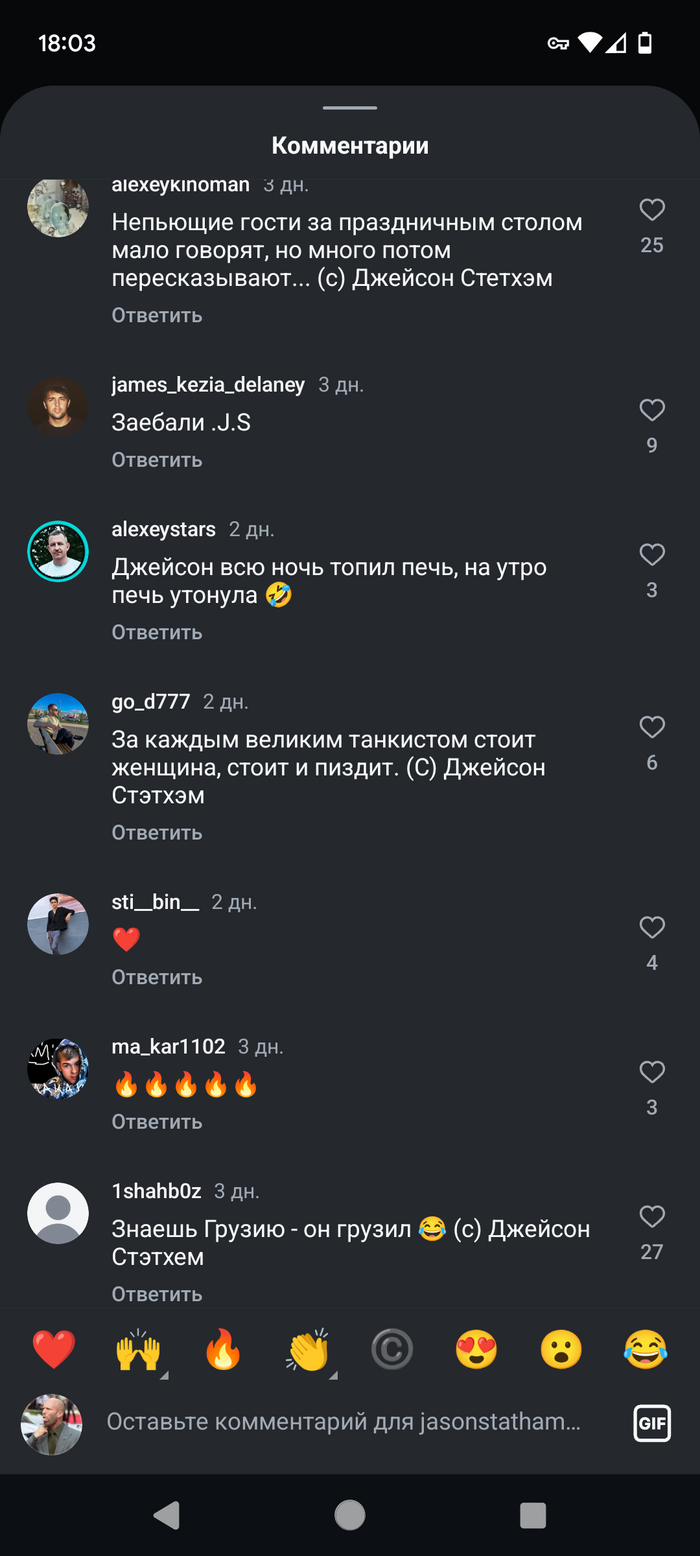The image size is (700, 1556).
Task: Insert the fire emoji
Action: point(223,1350)
